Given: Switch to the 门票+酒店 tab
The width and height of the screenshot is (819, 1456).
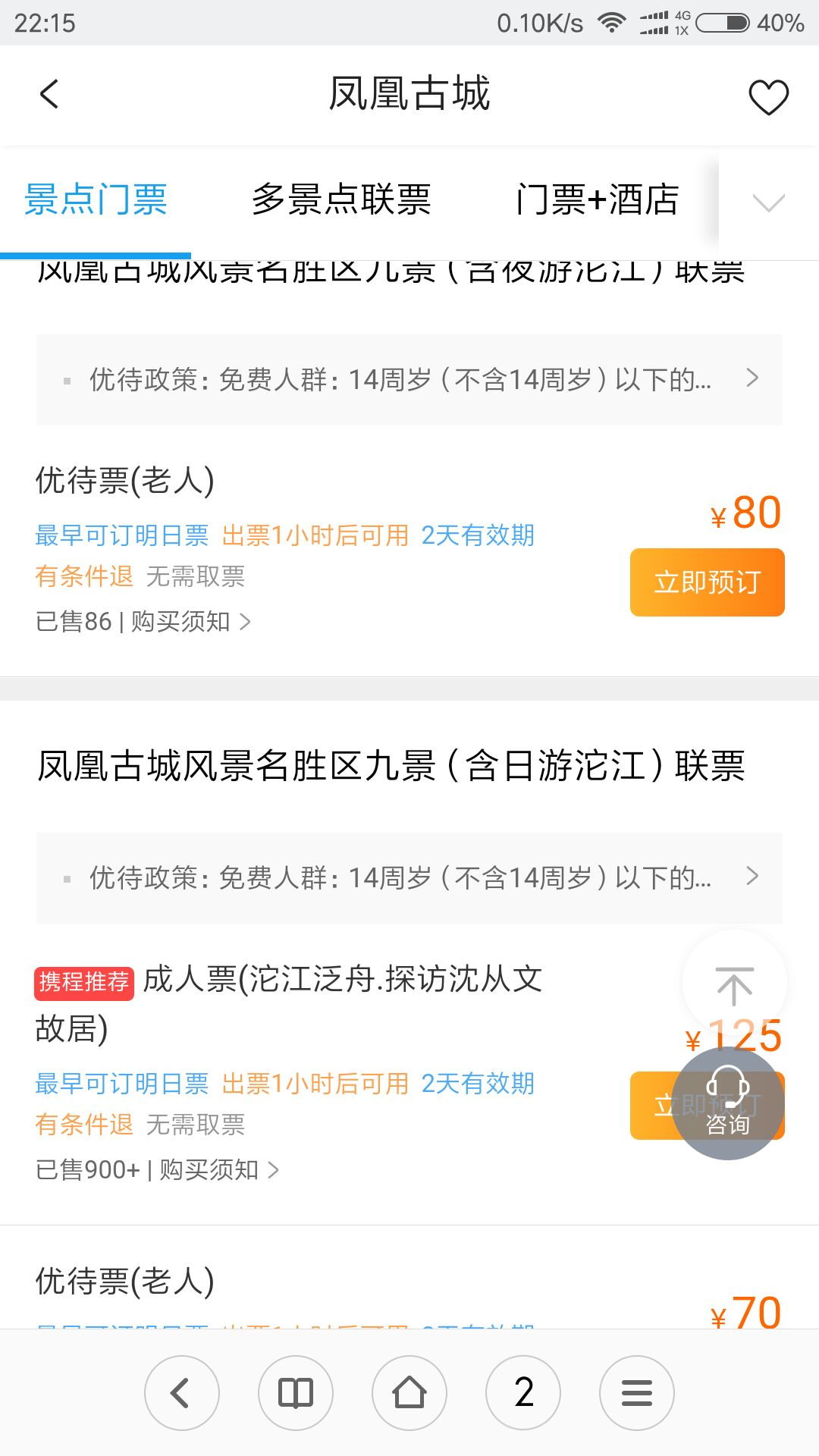Looking at the screenshot, I should [597, 199].
